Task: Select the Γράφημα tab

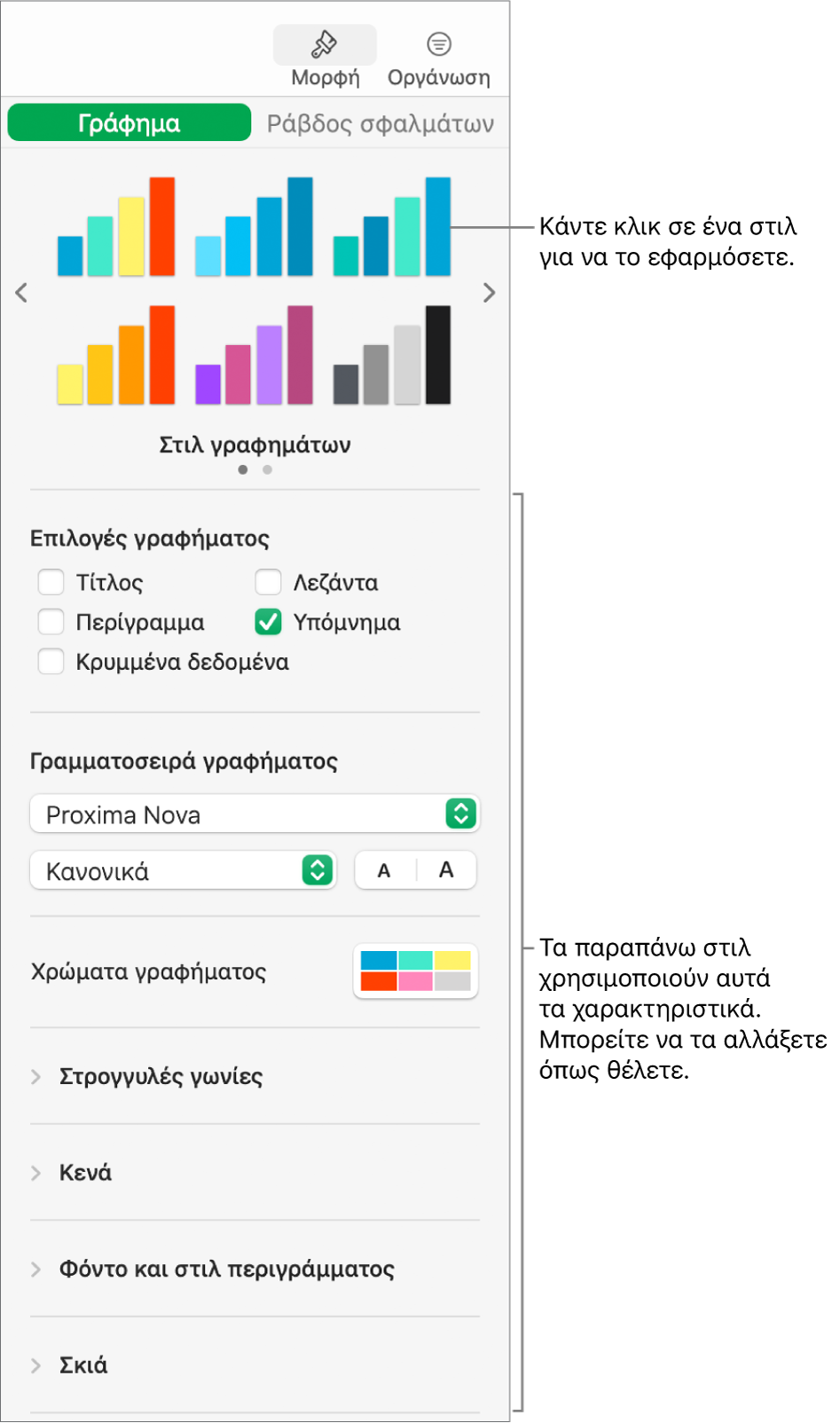Action: pyautogui.click(x=130, y=123)
